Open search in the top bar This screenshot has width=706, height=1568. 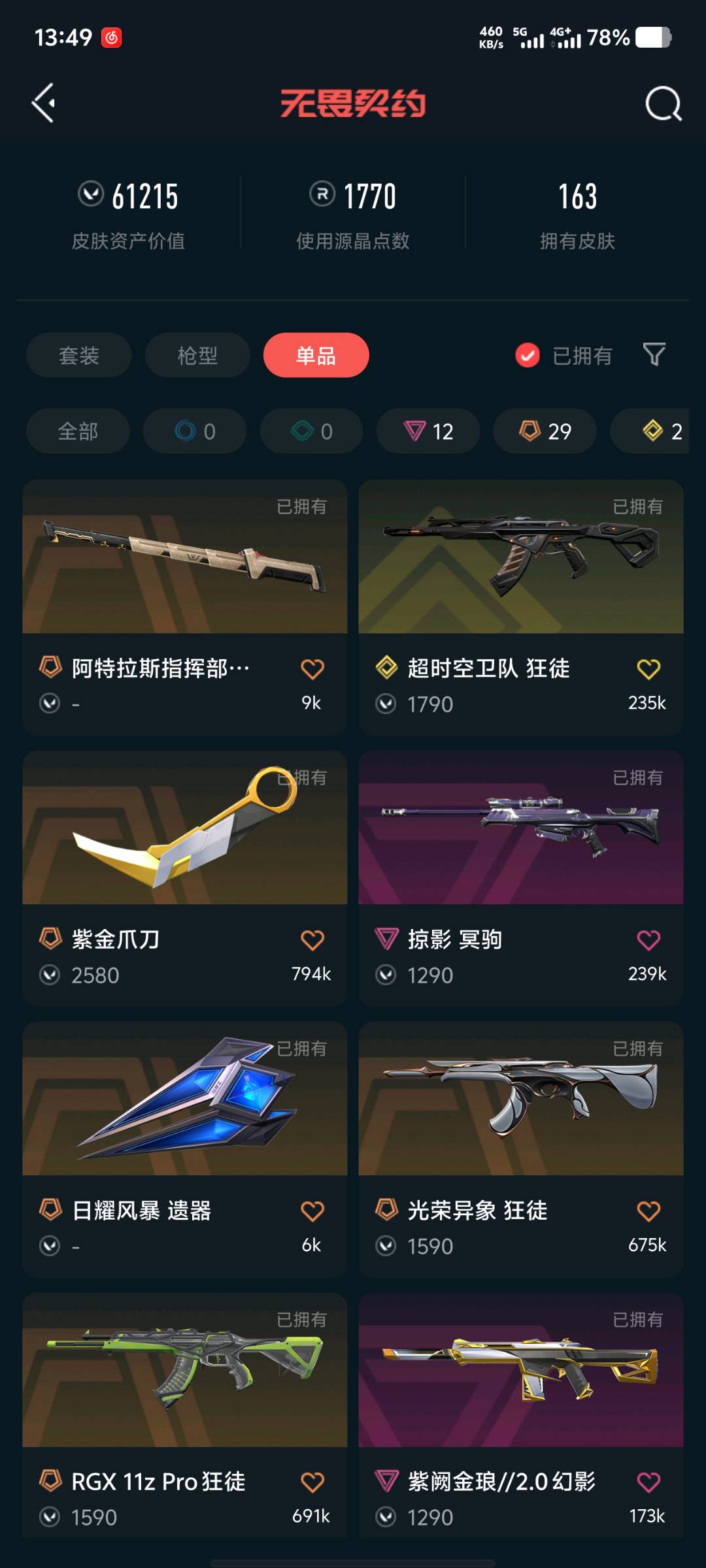[x=663, y=104]
